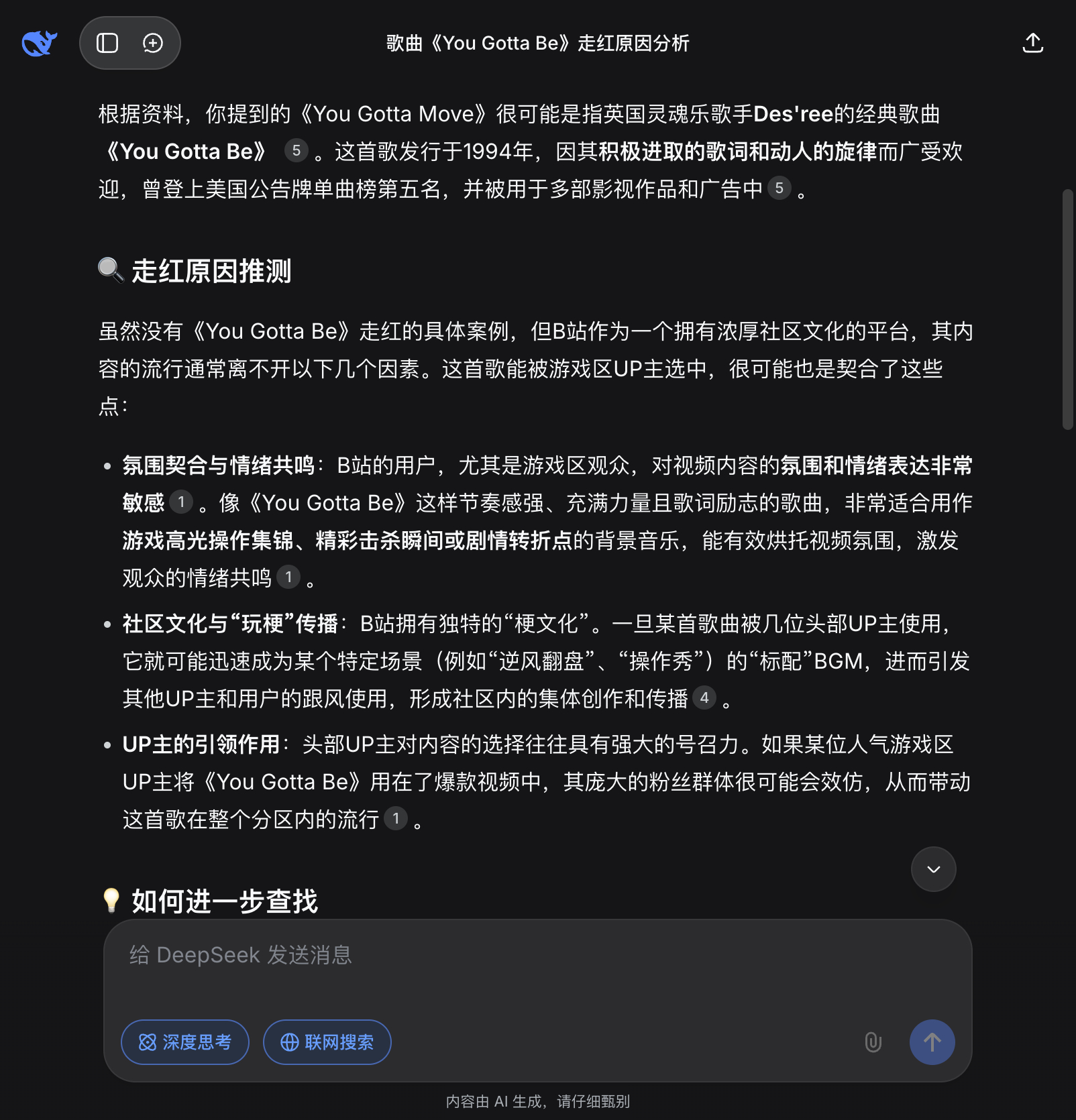Toggle 联网搜索 web search mode
Screen dimensions: 1076x1120
(x=327, y=1042)
